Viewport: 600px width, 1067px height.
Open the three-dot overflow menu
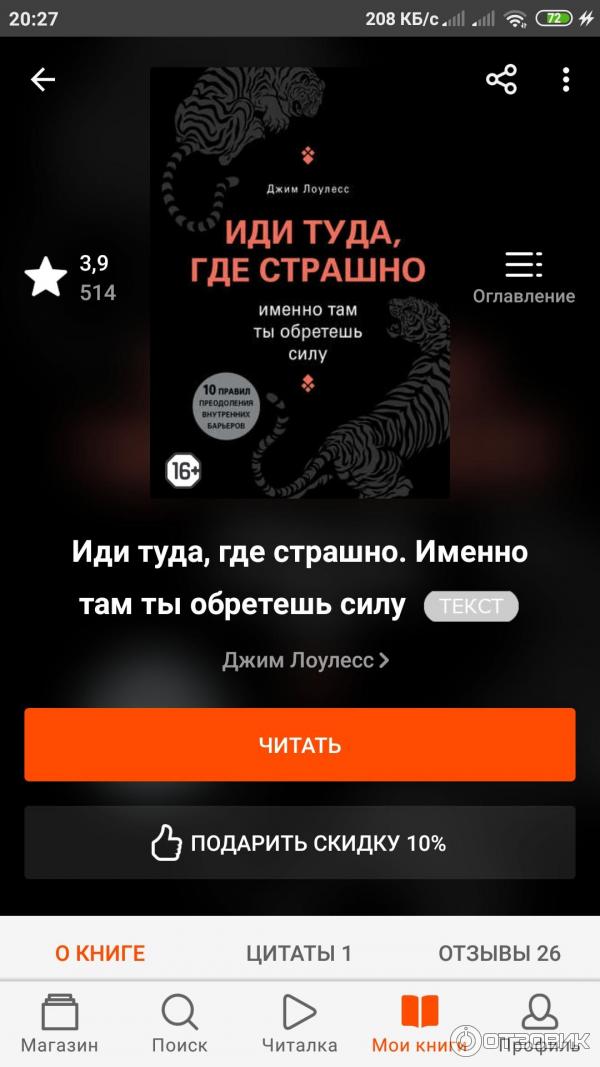tap(565, 80)
